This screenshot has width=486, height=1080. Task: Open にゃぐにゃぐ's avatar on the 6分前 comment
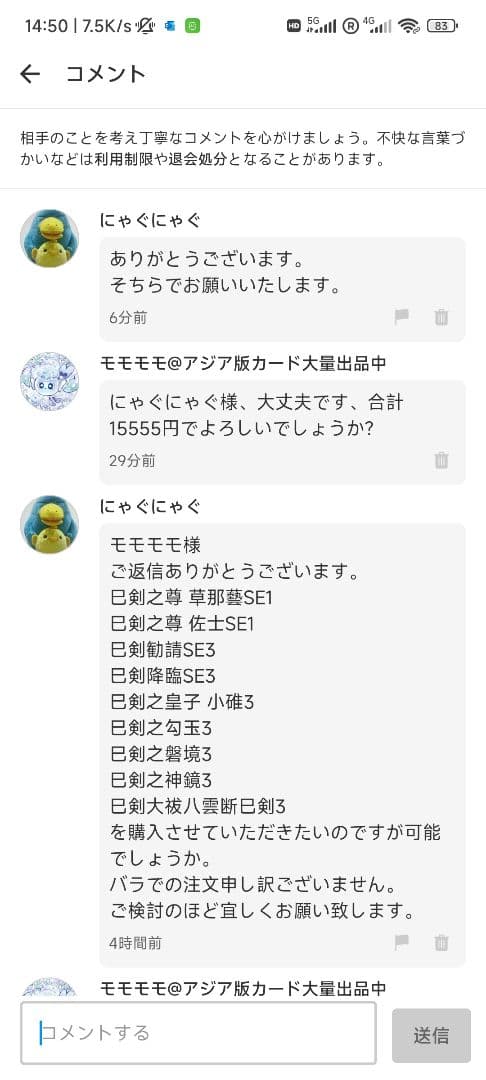[x=49, y=238]
